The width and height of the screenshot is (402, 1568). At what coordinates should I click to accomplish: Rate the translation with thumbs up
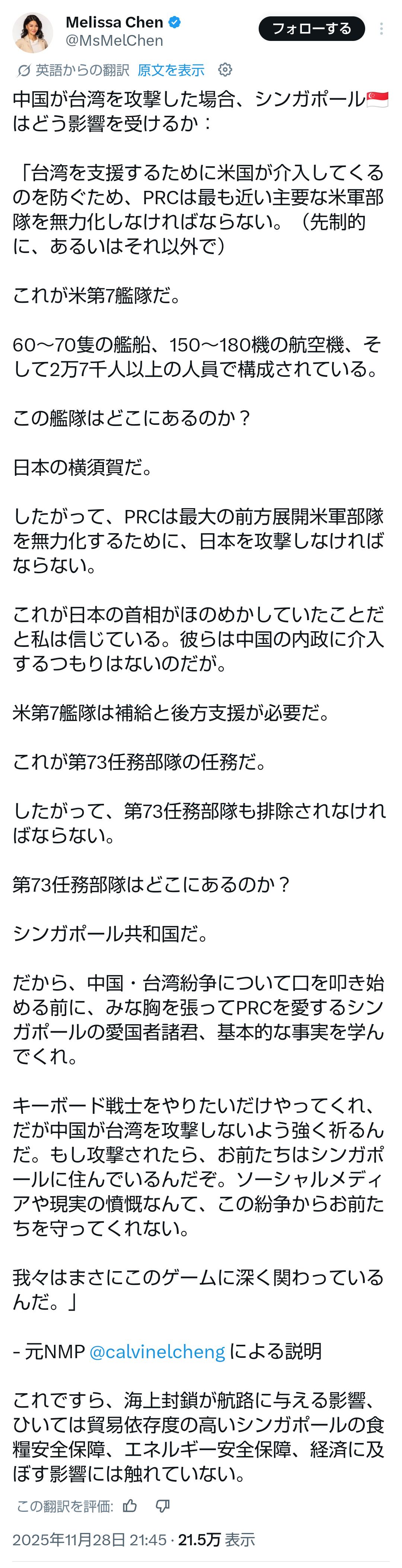(130, 1505)
